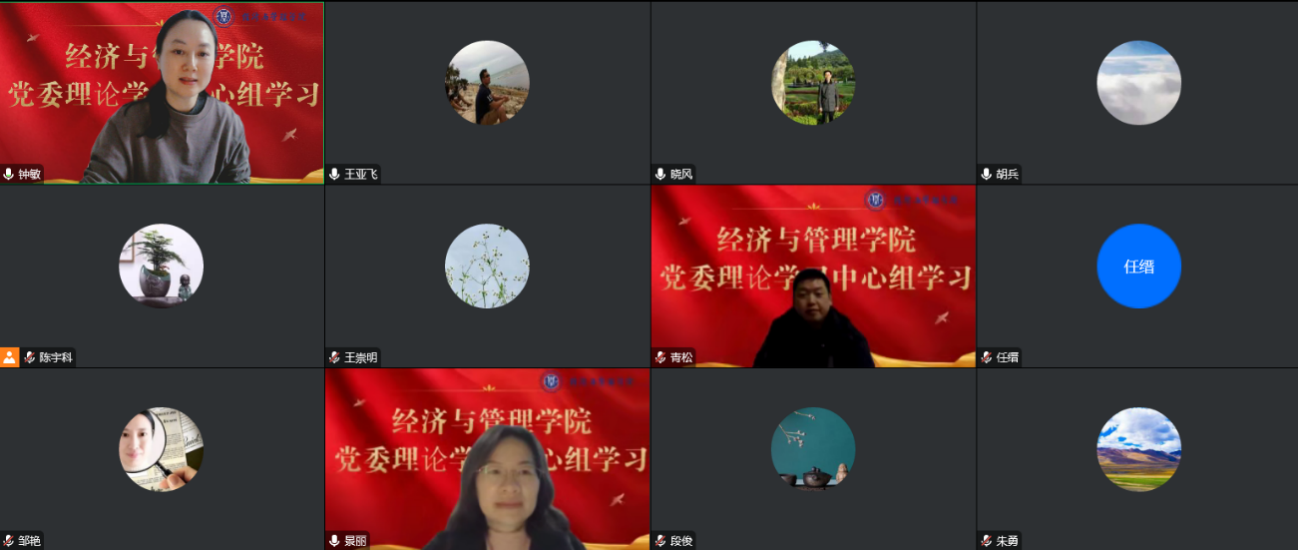1298x550 pixels.
Task: Select the participant tile of 邹艳
Action: point(162,458)
